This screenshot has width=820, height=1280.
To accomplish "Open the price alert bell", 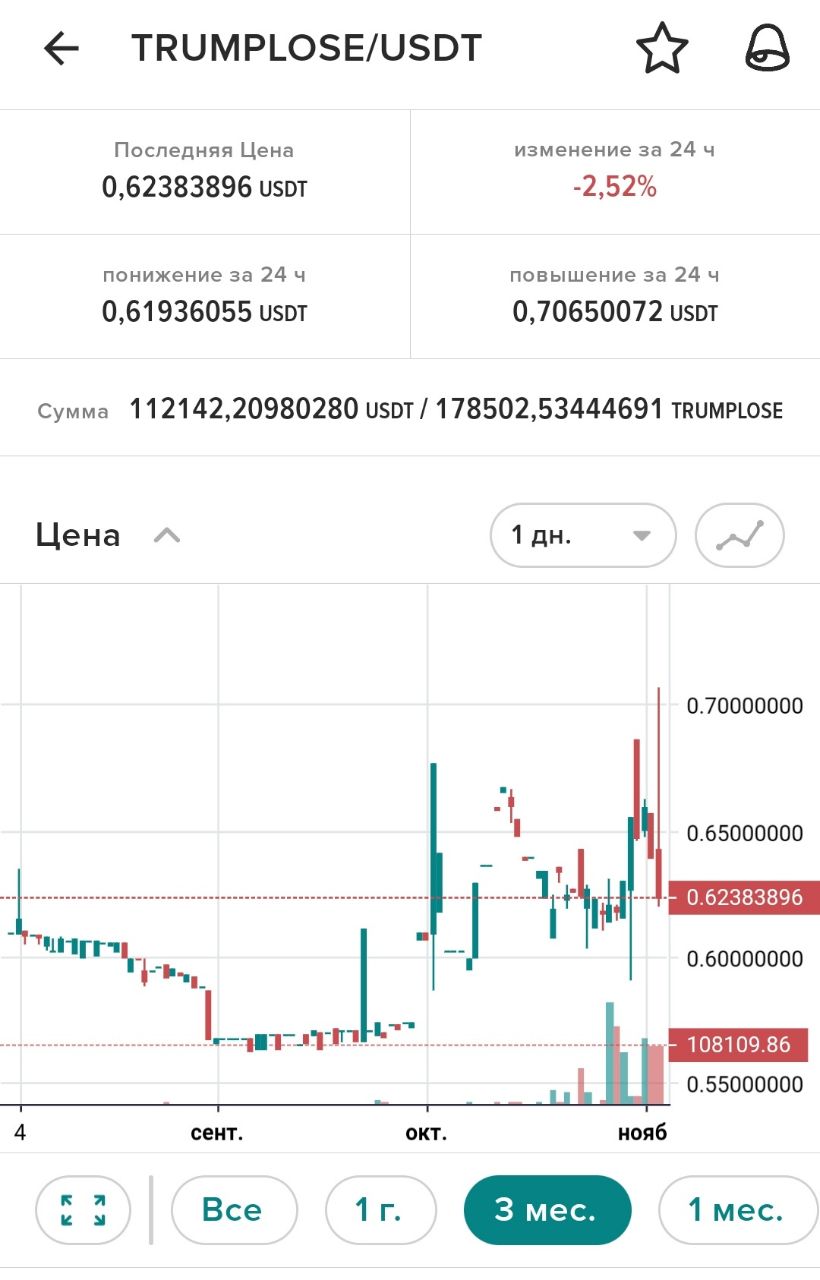I will coord(767,48).
